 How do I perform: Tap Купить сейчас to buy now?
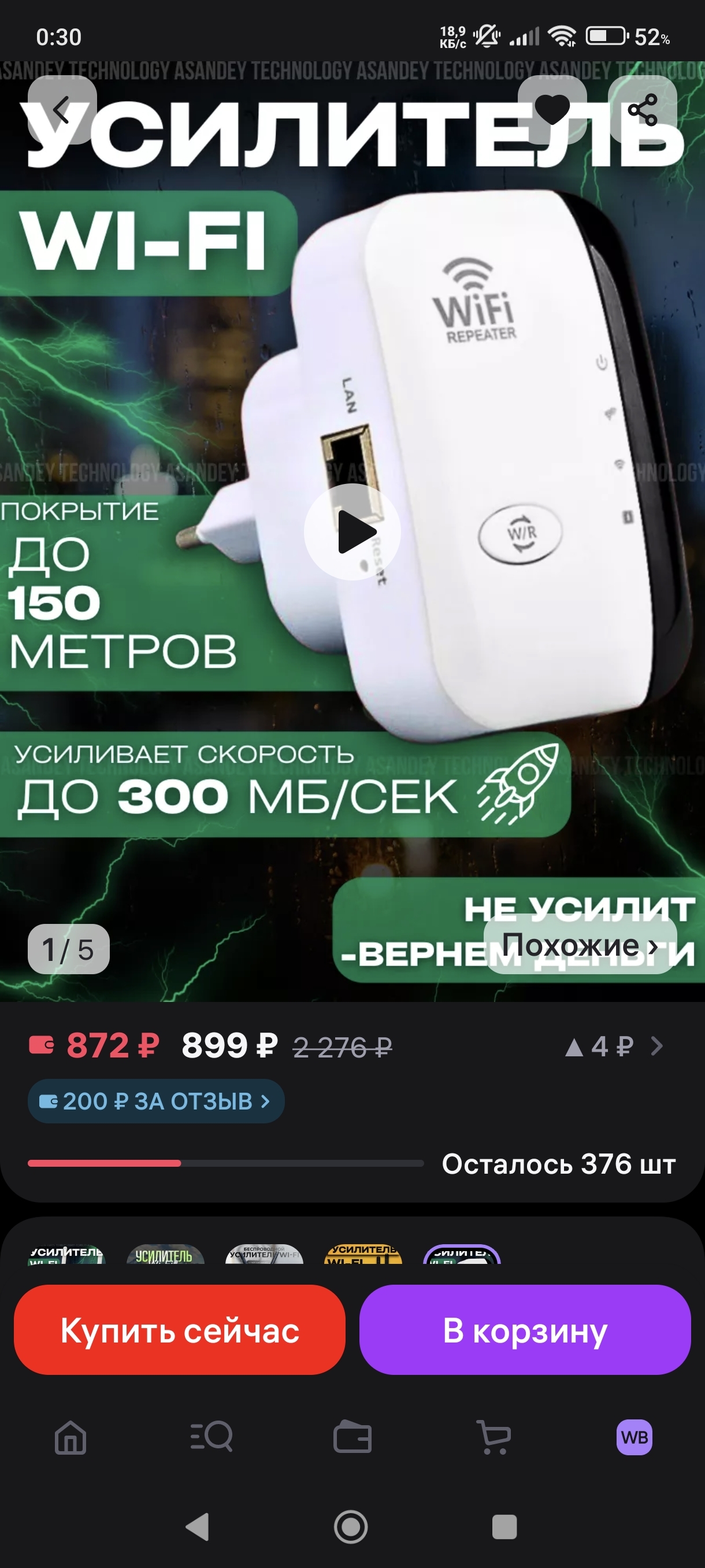[x=180, y=1330]
